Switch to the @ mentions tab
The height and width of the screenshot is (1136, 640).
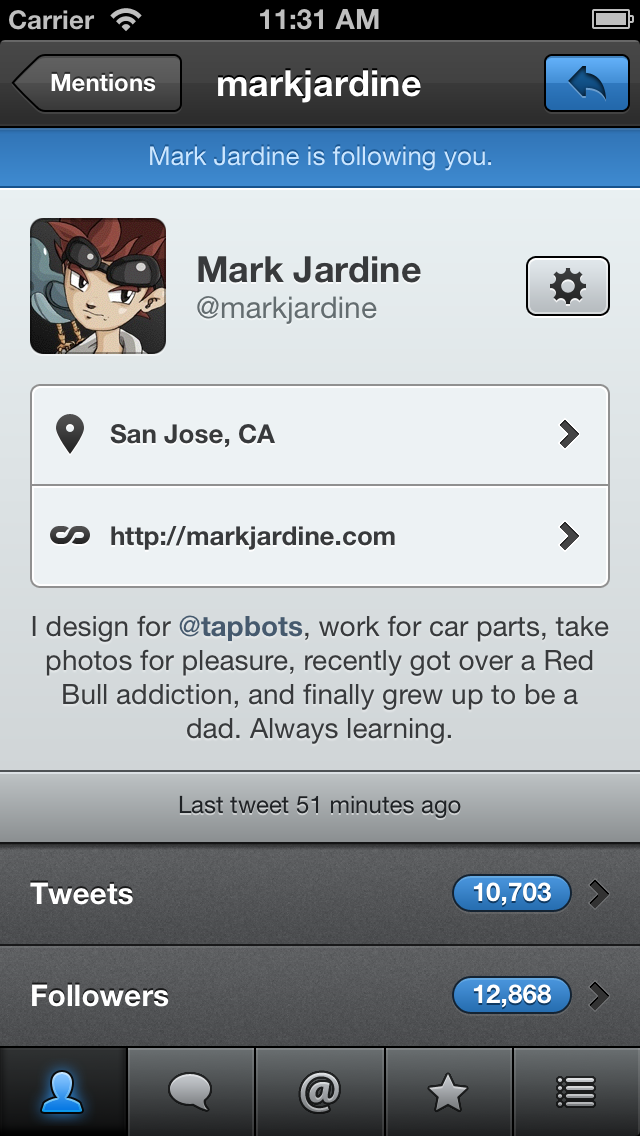pos(320,1092)
